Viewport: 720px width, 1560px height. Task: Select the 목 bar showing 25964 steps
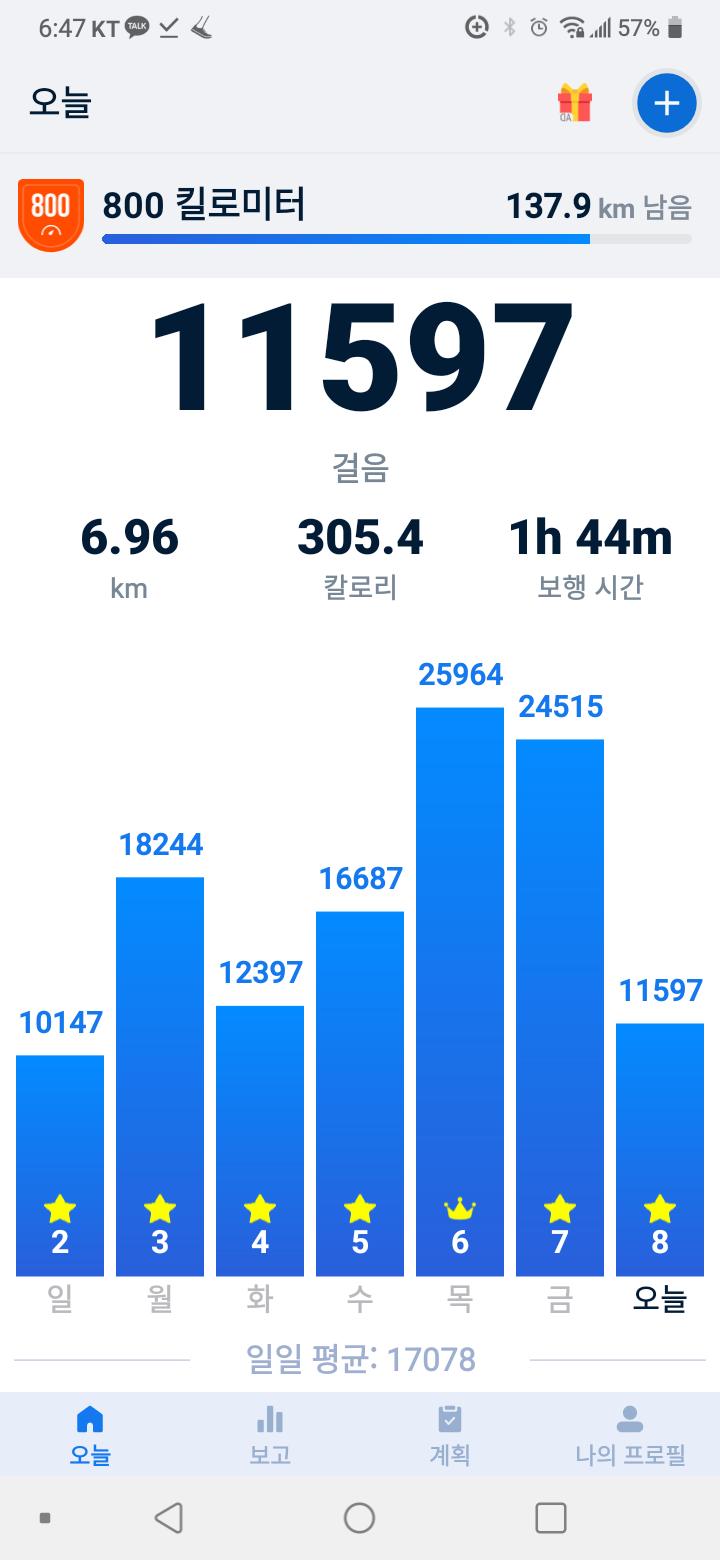point(460,990)
